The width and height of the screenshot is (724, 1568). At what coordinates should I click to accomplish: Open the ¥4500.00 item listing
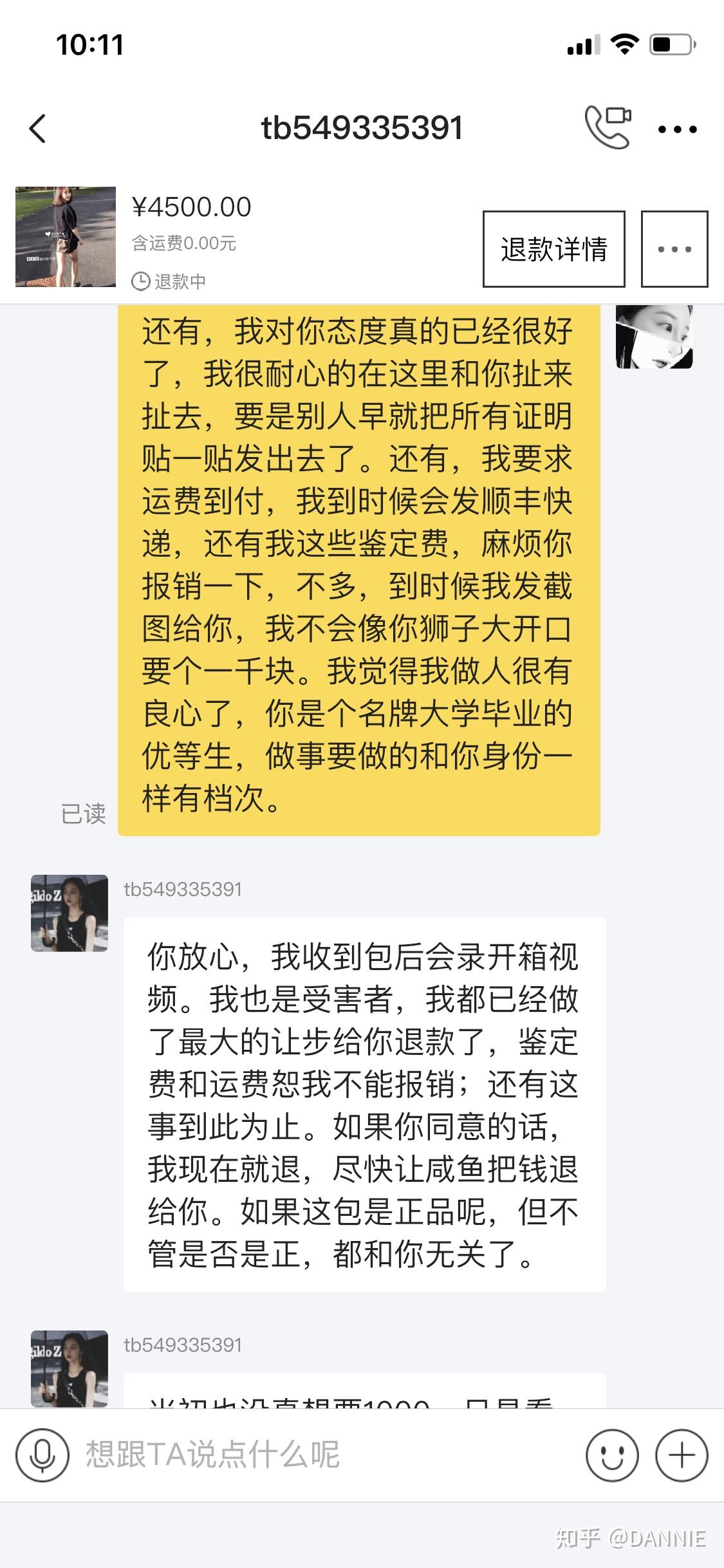tap(66, 237)
